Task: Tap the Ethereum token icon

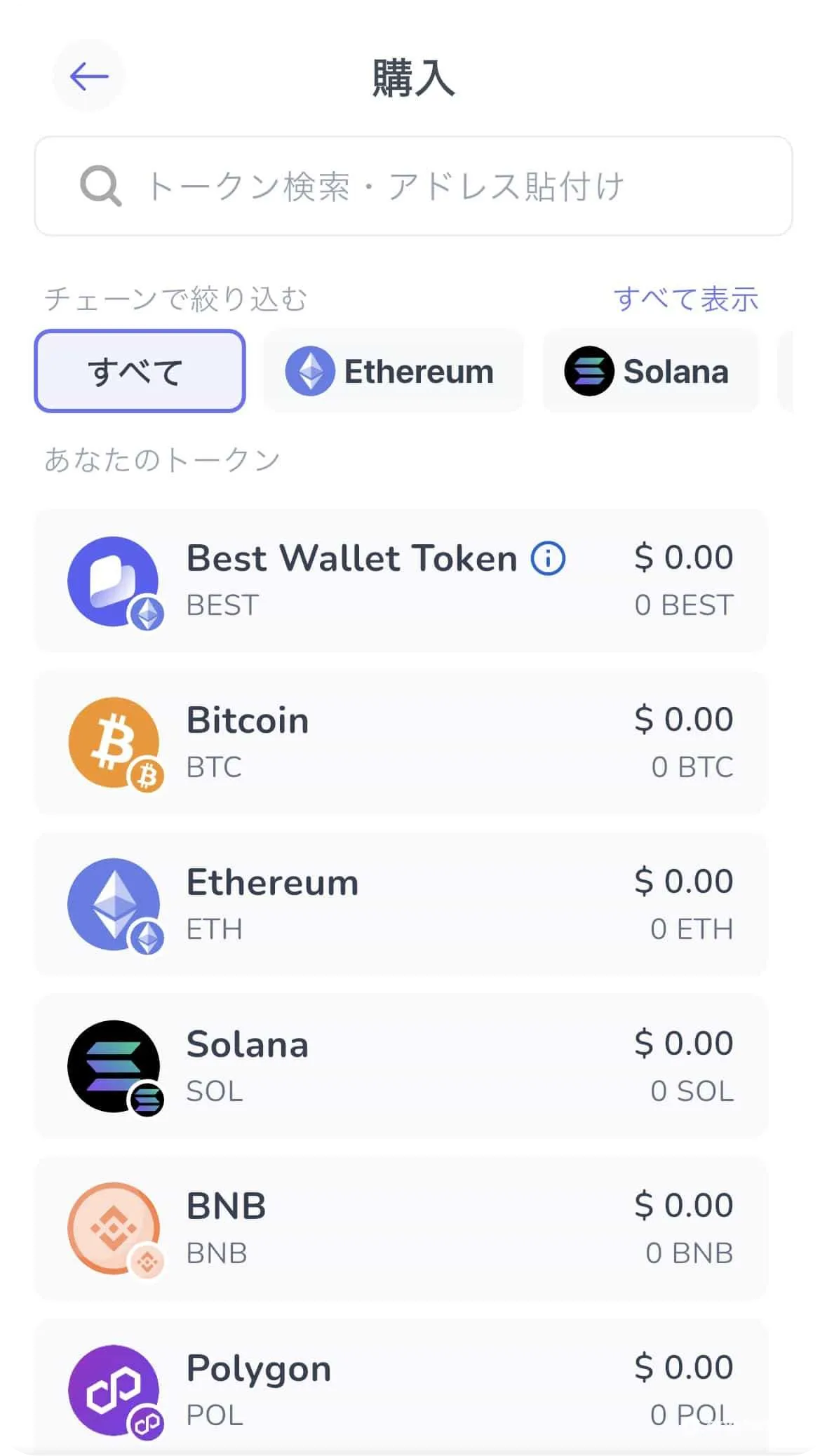Action: (114, 904)
